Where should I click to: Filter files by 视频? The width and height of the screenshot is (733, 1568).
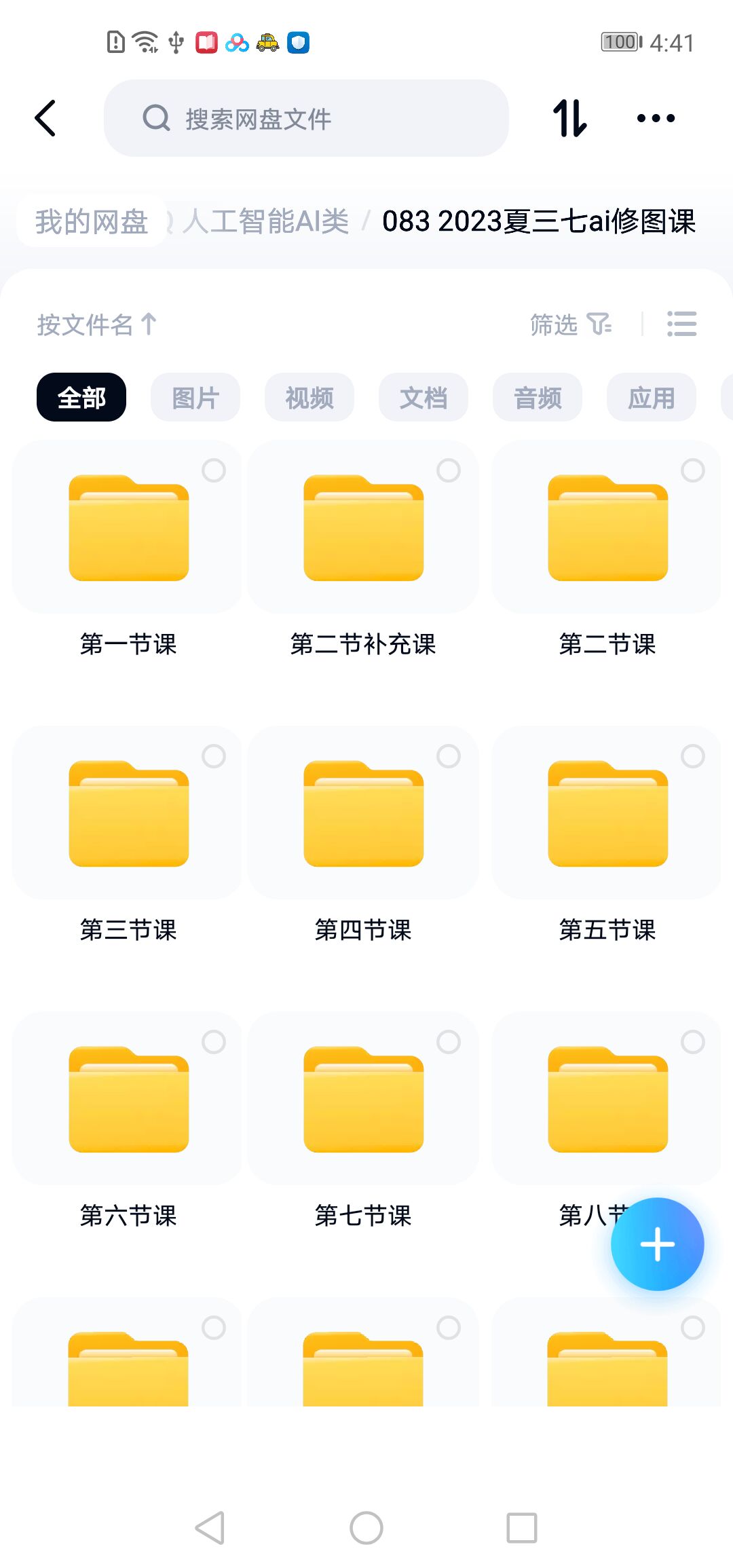tap(309, 398)
